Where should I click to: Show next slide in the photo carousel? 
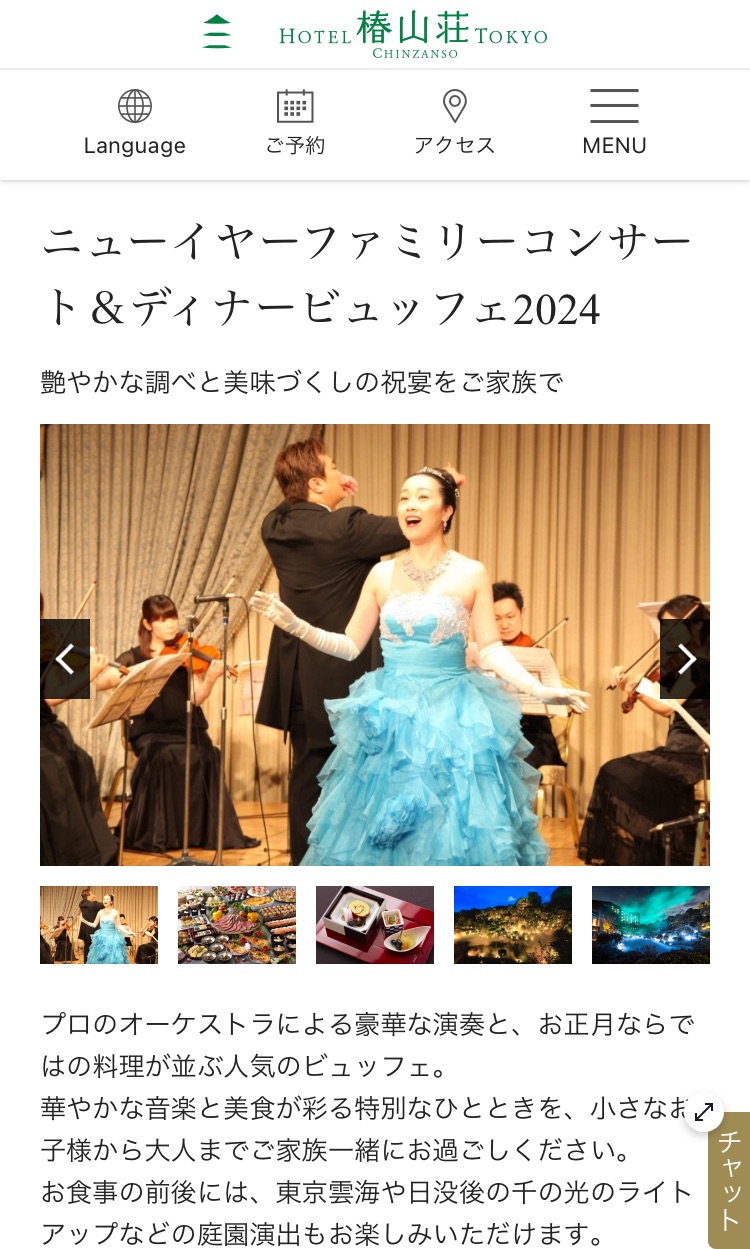click(685, 659)
